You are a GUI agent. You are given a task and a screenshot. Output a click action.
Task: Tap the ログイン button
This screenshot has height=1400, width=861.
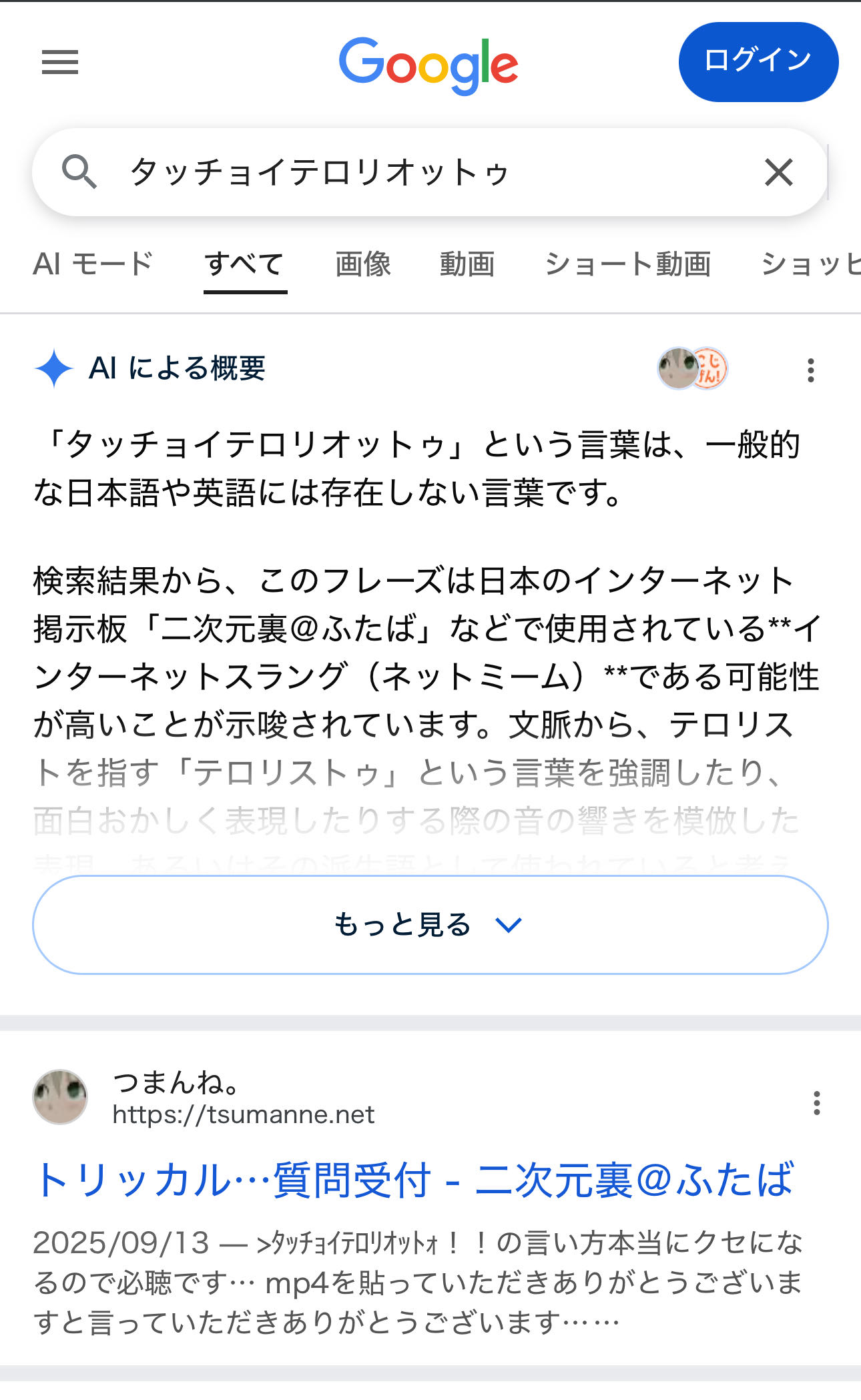coord(758,61)
